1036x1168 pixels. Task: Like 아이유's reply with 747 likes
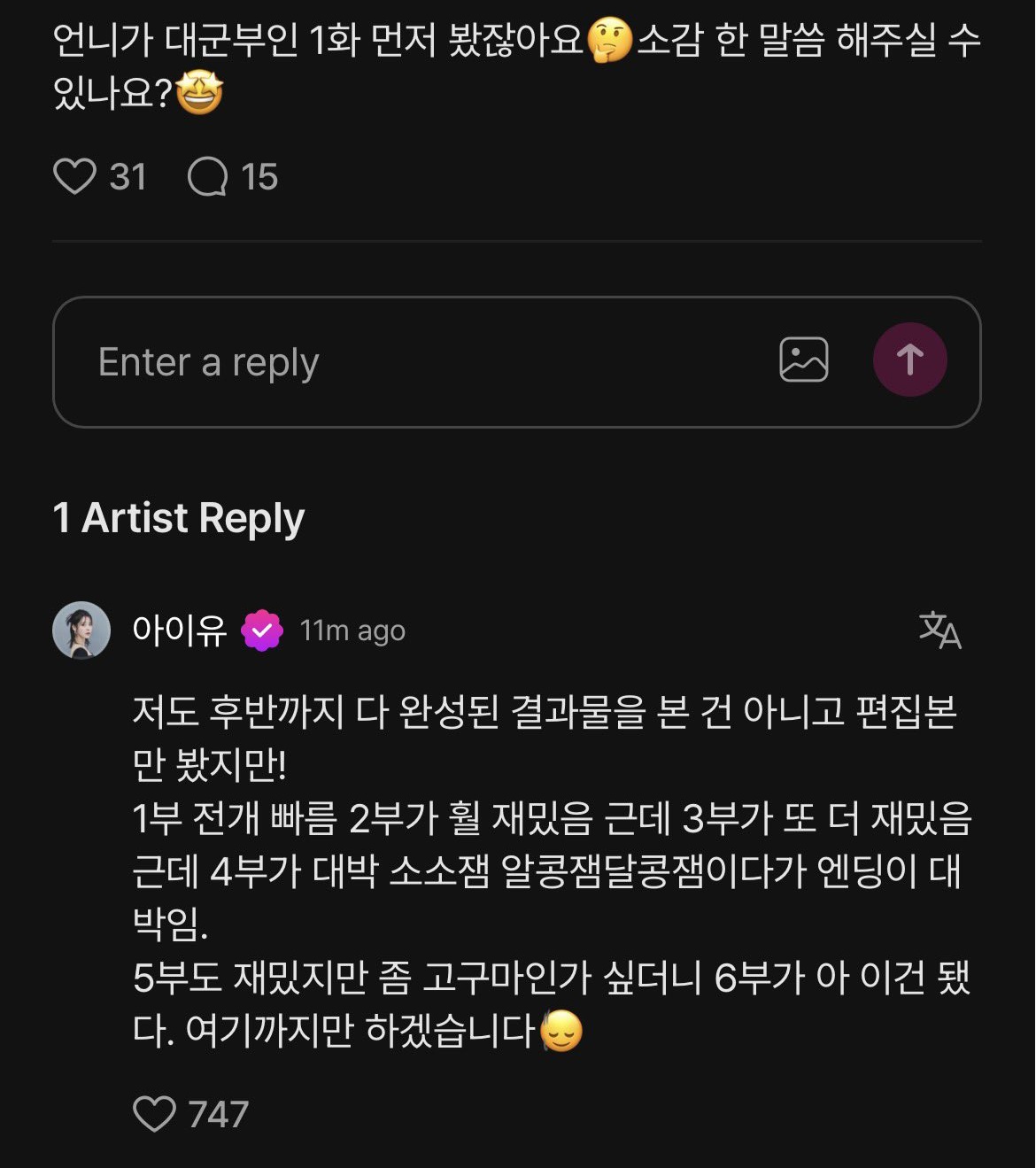tap(155, 1113)
